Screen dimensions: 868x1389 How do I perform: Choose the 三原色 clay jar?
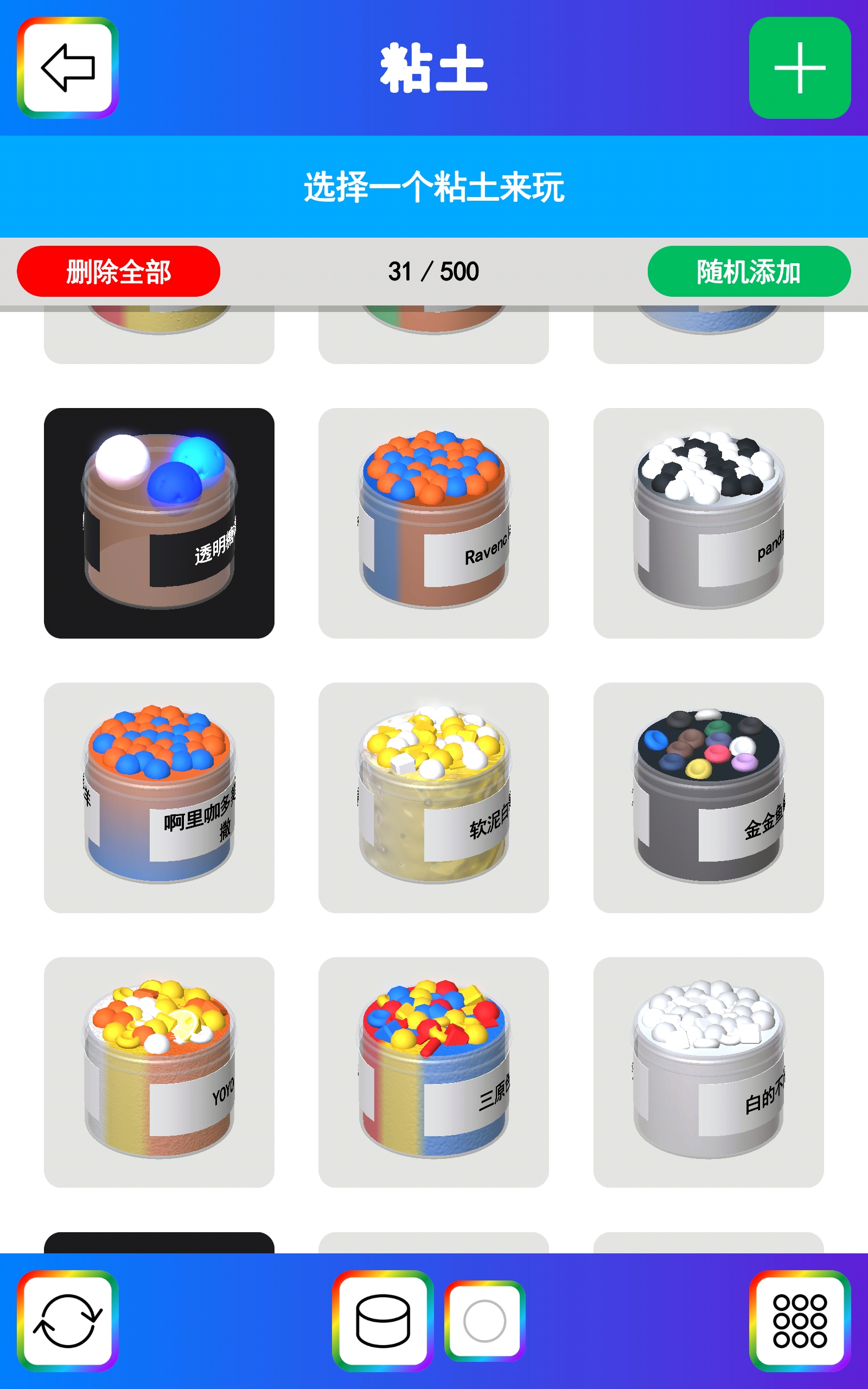pos(433,1072)
